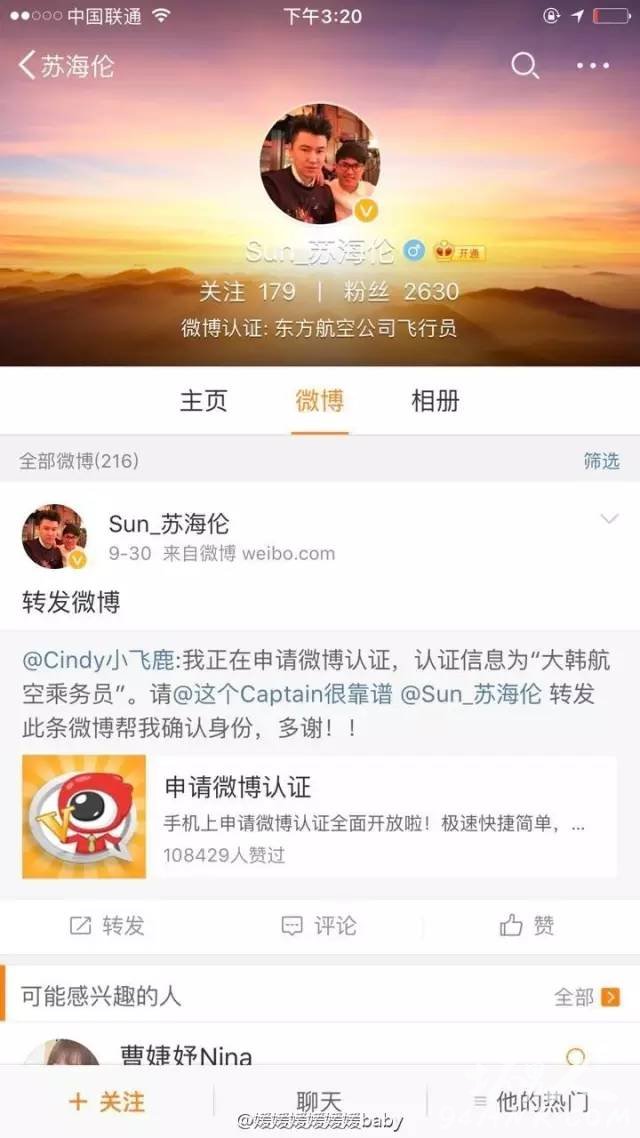The height and width of the screenshot is (1138, 640).
Task: Repost with the 转发 button
Action: (107, 925)
